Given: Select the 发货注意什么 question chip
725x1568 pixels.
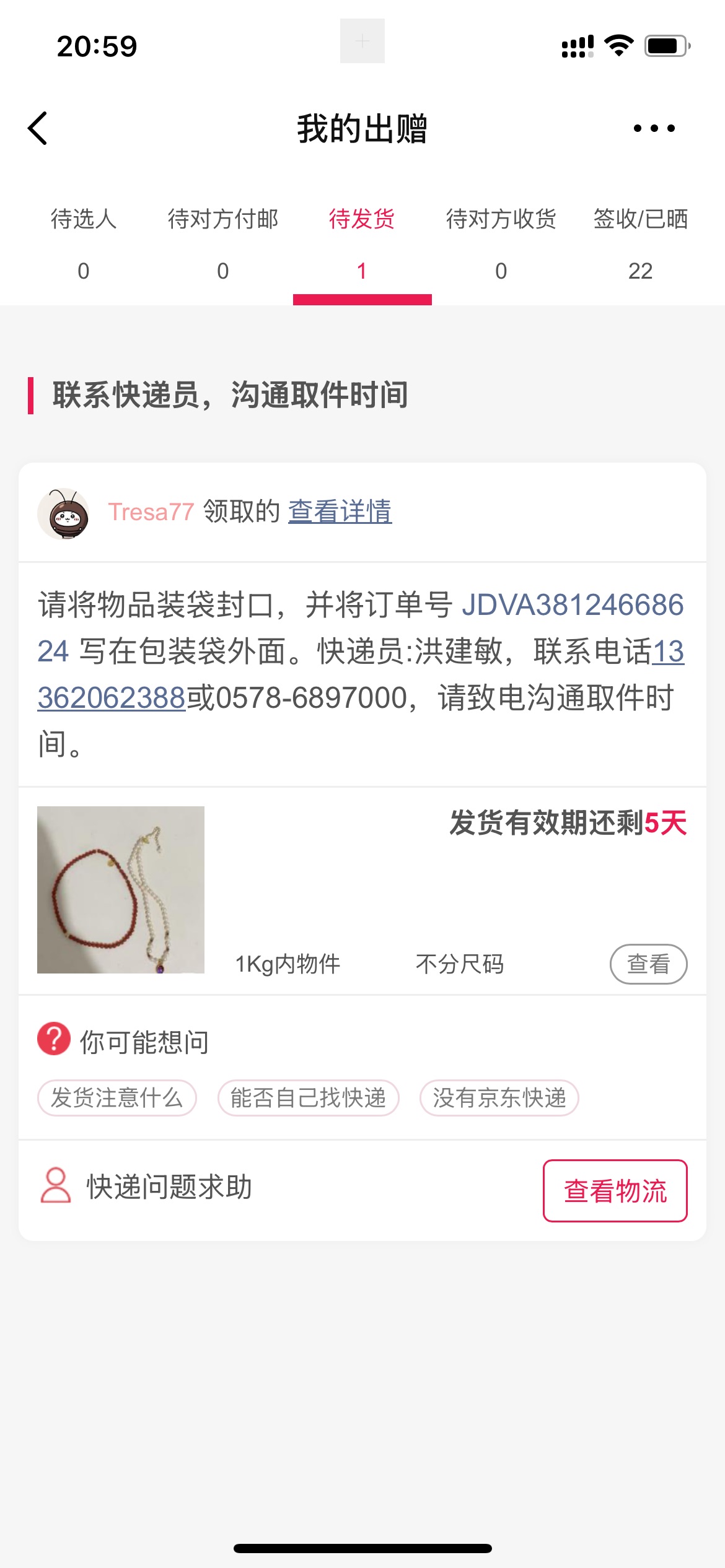Looking at the screenshot, I should [x=117, y=1098].
